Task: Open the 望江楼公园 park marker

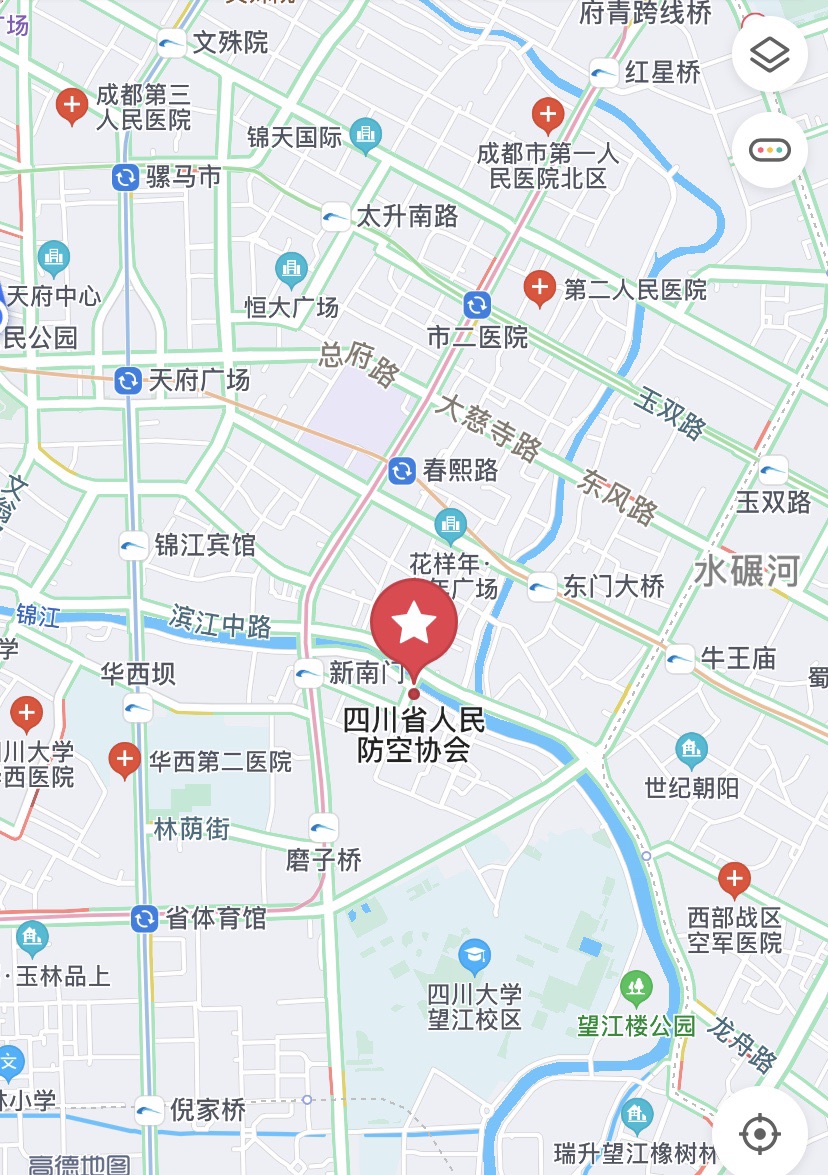Action: (636, 988)
